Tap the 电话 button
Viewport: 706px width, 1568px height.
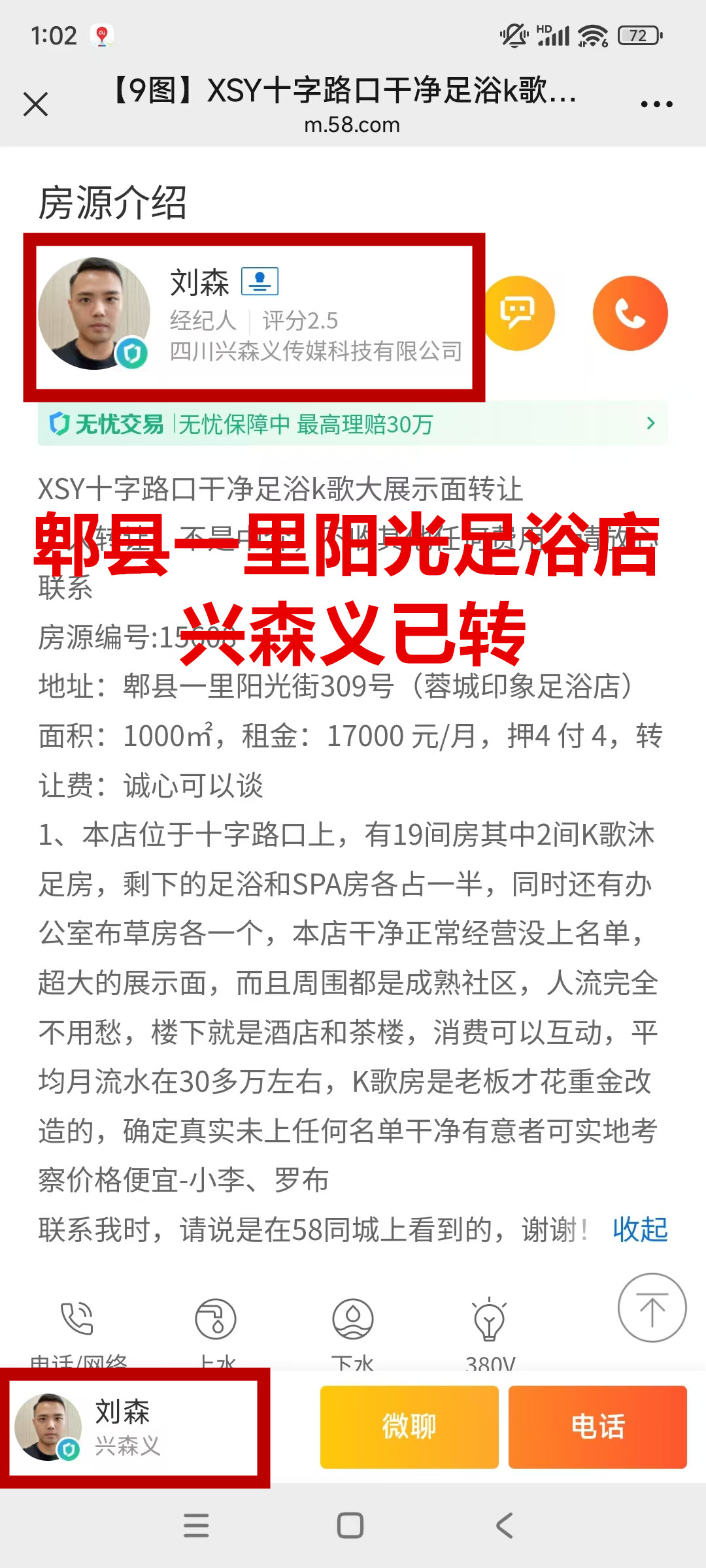click(x=597, y=1427)
